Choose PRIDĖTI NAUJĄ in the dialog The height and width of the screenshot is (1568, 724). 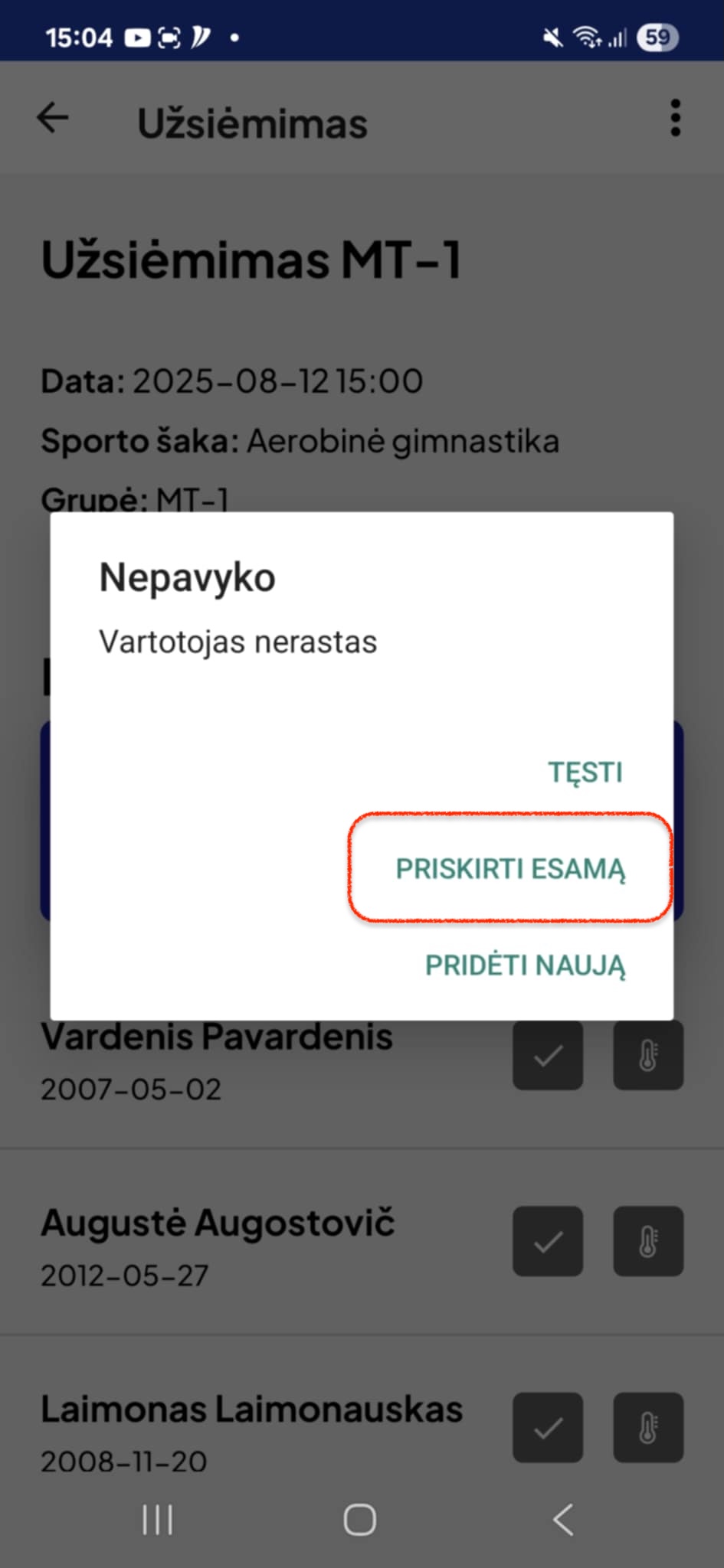click(525, 965)
